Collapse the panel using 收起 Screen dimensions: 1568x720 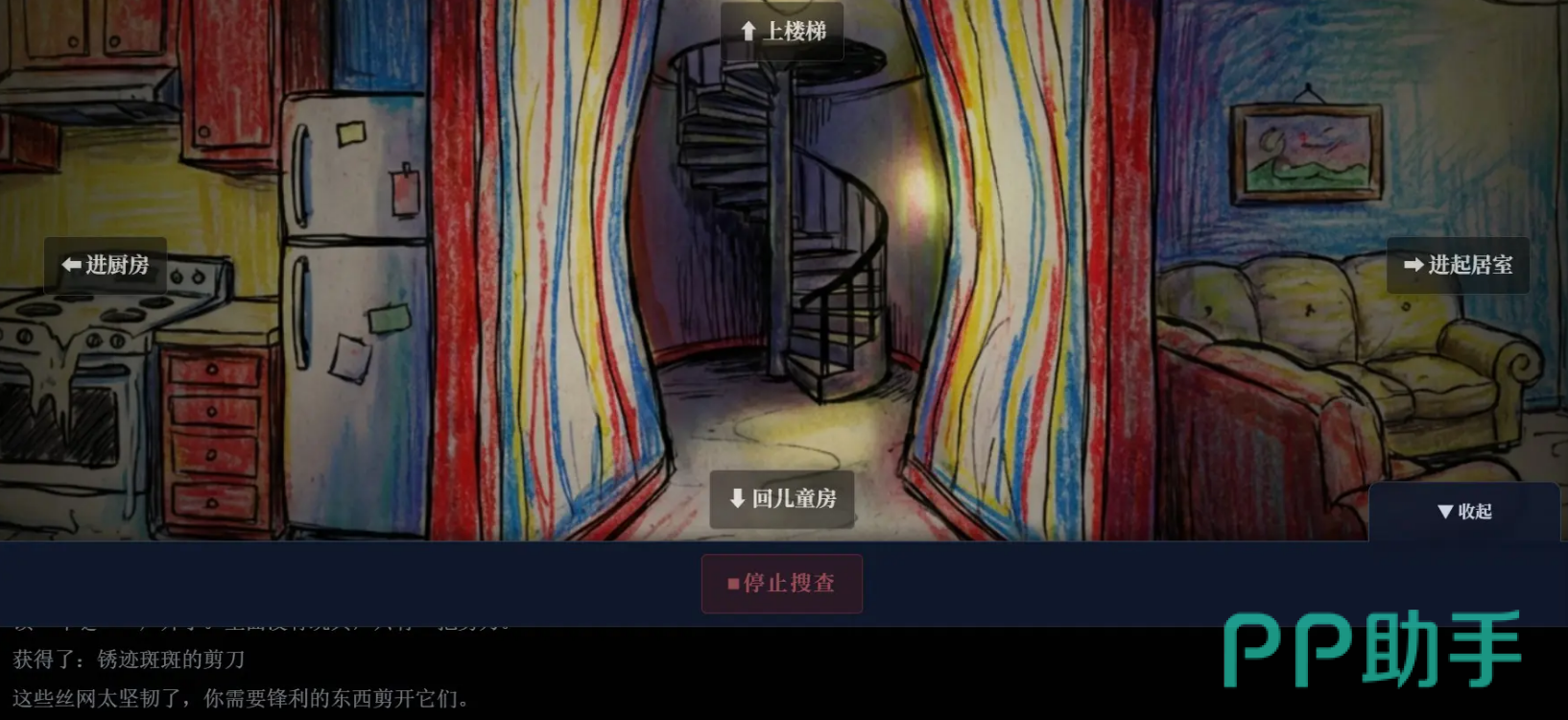coord(1463,512)
